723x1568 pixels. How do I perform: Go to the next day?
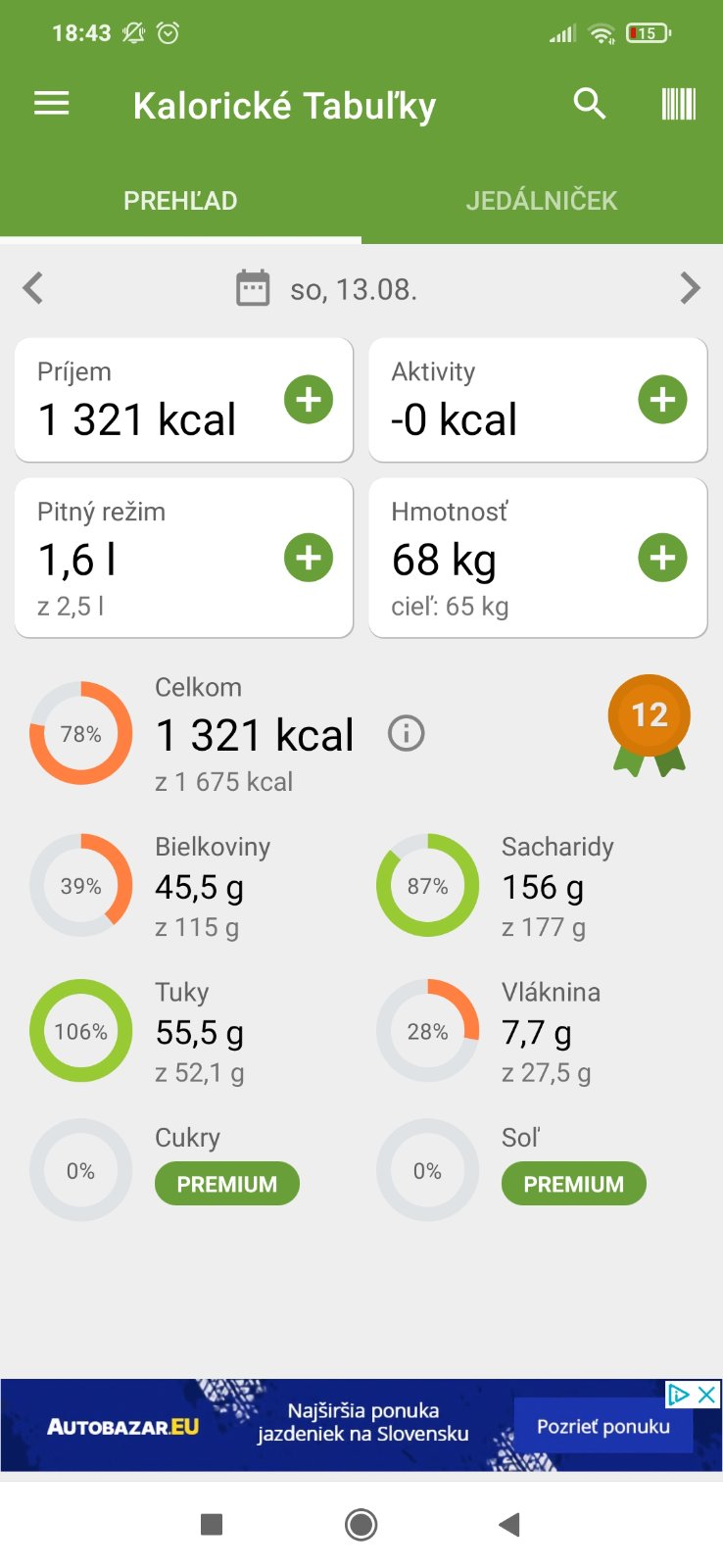click(x=690, y=288)
